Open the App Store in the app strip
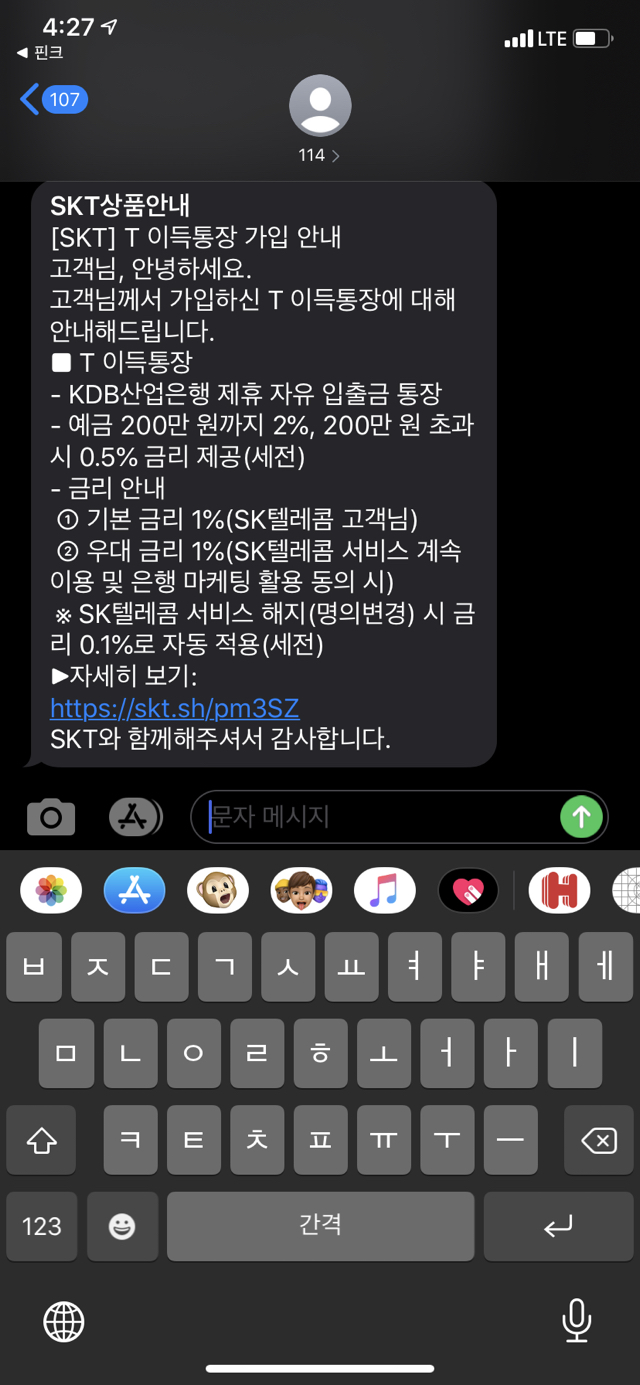The height and width of the screenshot is (1385, 640). [x=135, y=889]
